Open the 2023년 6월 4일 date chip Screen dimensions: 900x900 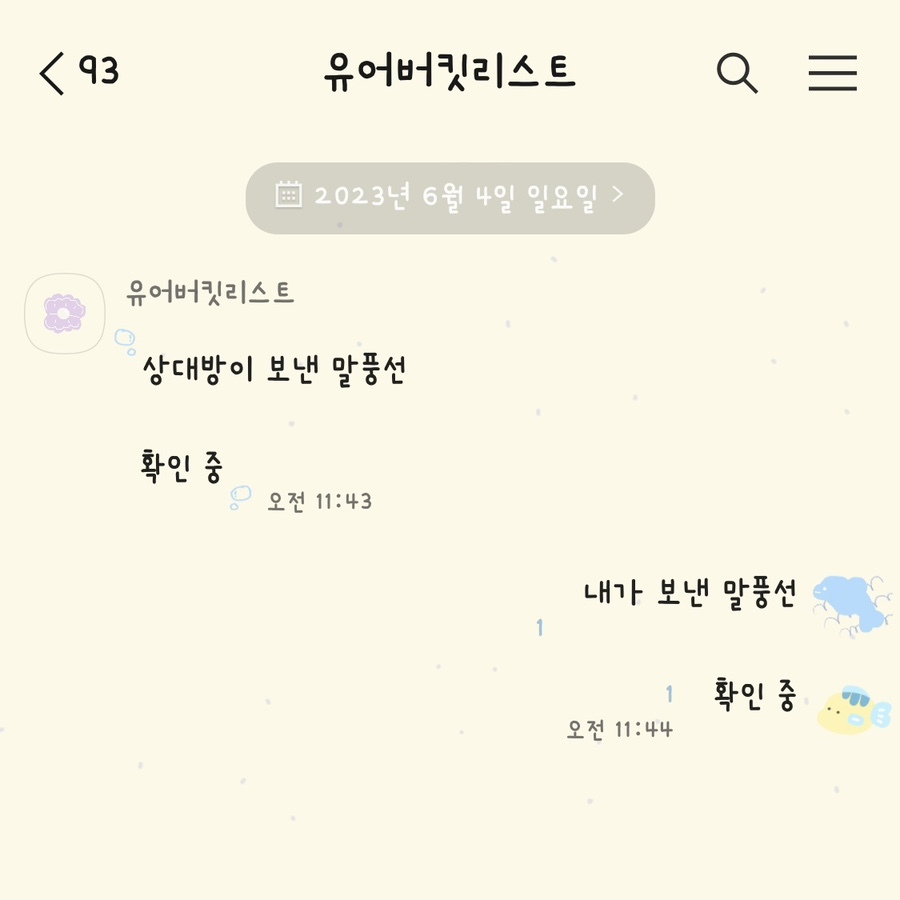[x=450, y=197]
